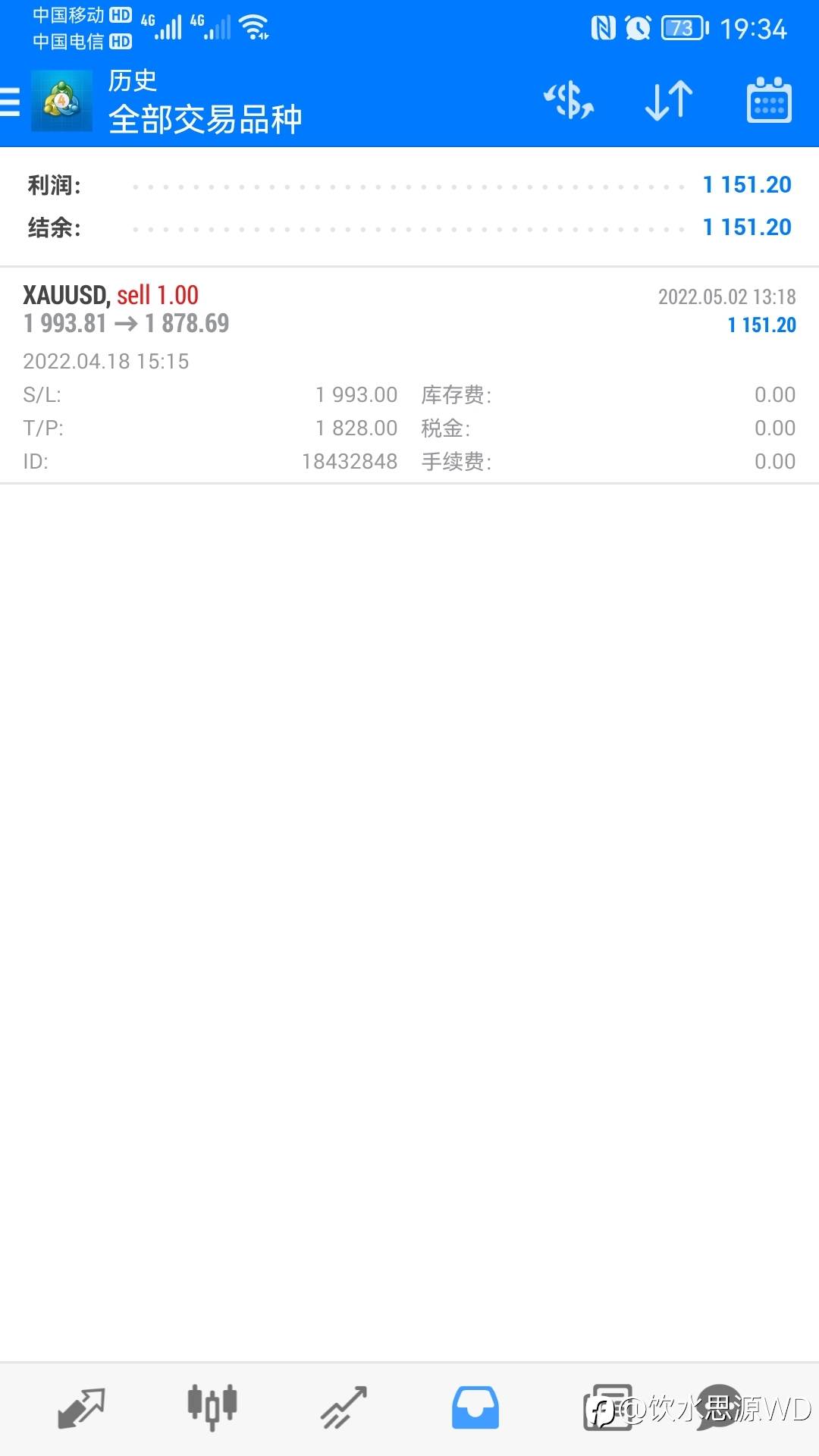819x1456 pixels.
Task: Switch to the Quotes tab
Action: [81, 1408]
